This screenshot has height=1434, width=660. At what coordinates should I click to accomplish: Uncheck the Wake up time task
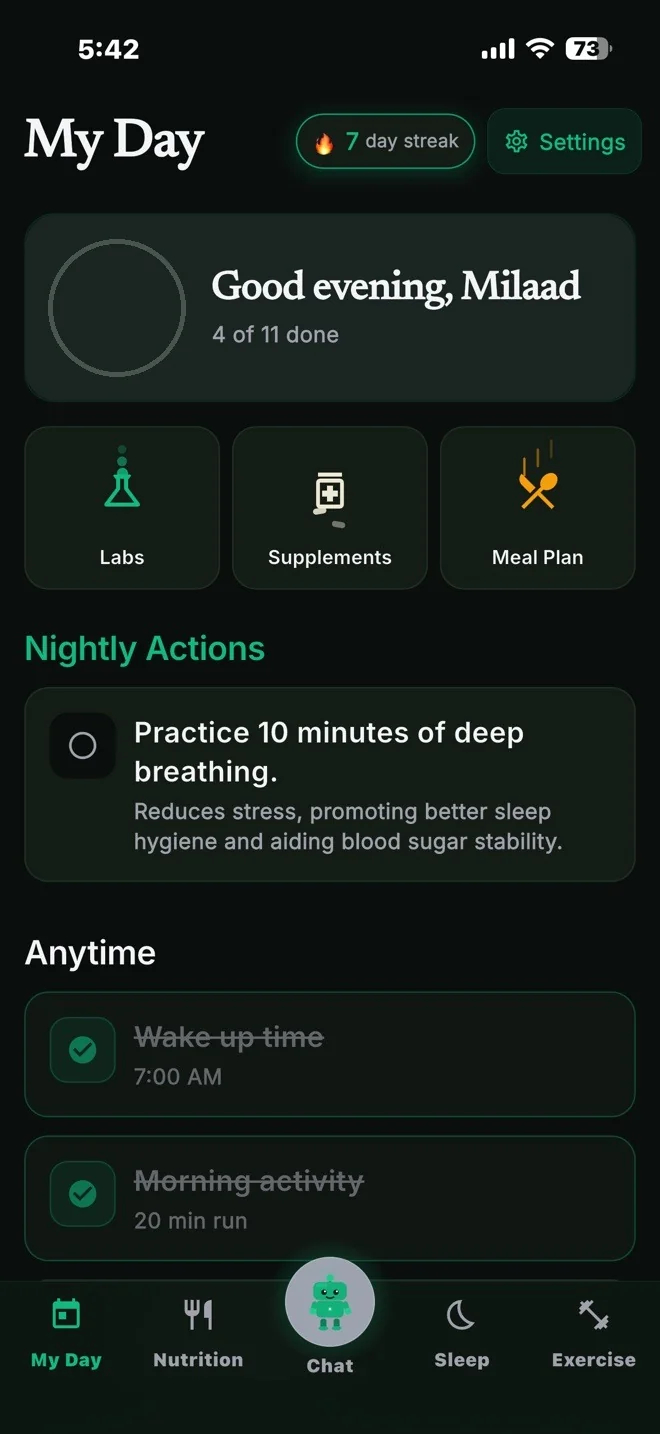(x=83, y=1050)
